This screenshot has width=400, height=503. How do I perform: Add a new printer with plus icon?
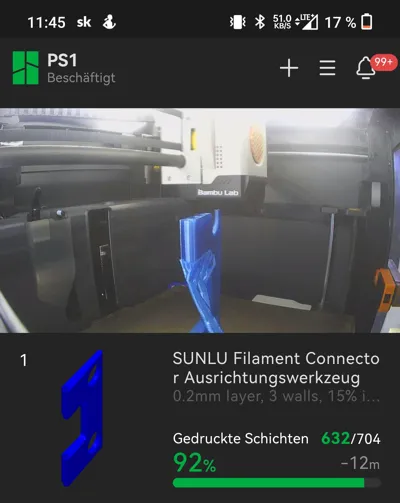point(289,68)
